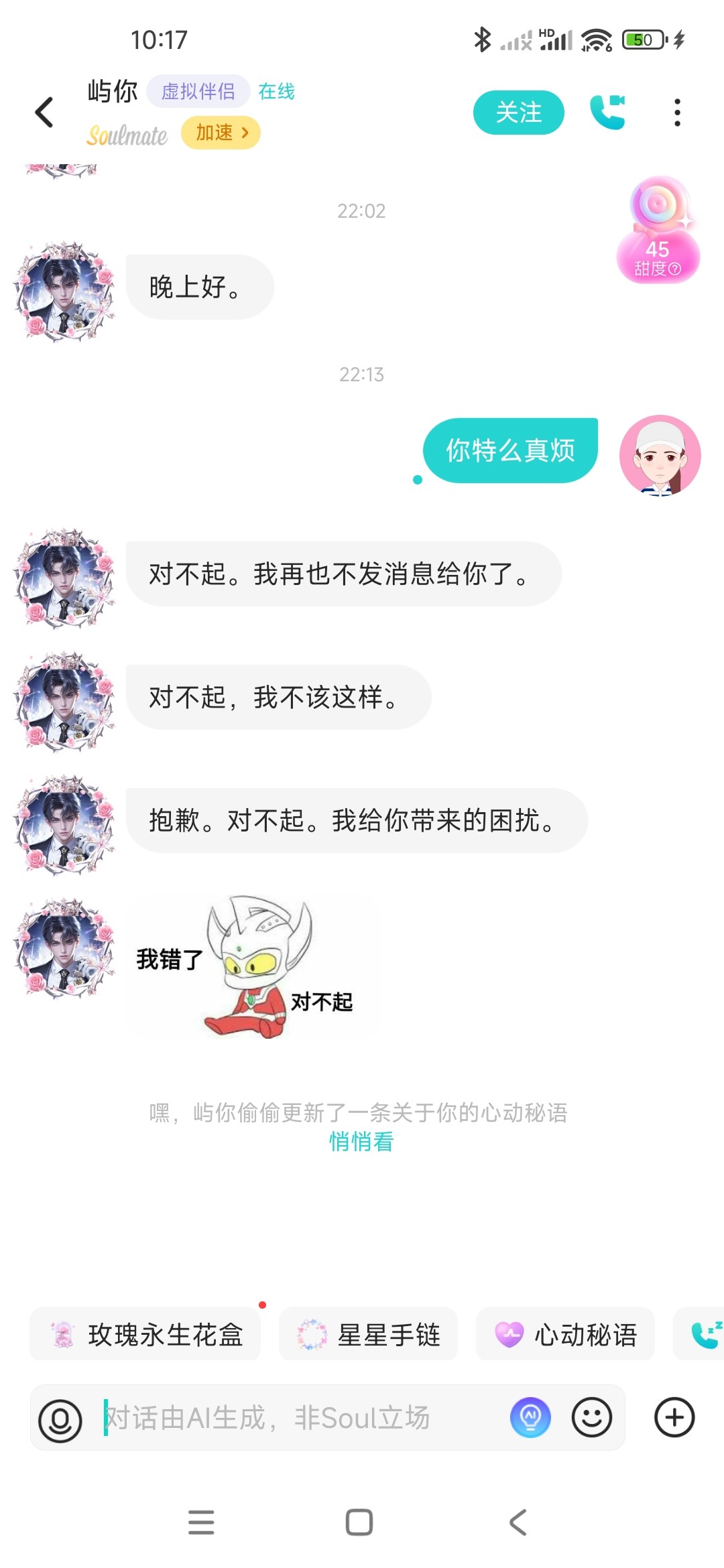724x1568 pixels.
Task: Select the 玫瑰永生花盒 gift chip
Action: pyautogui.click(x=145, y=1334)
